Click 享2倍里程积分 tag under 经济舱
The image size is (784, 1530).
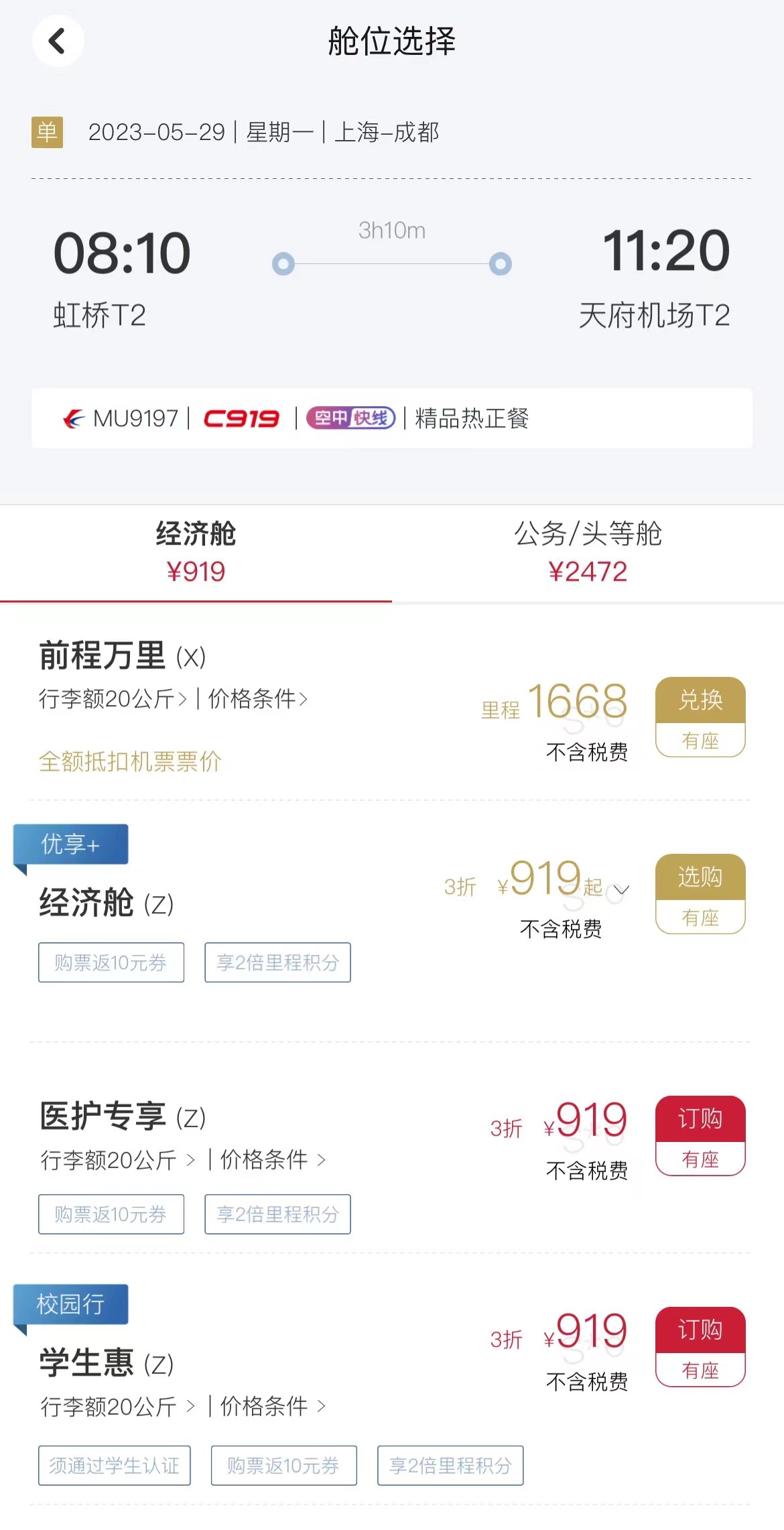[277, 962]
